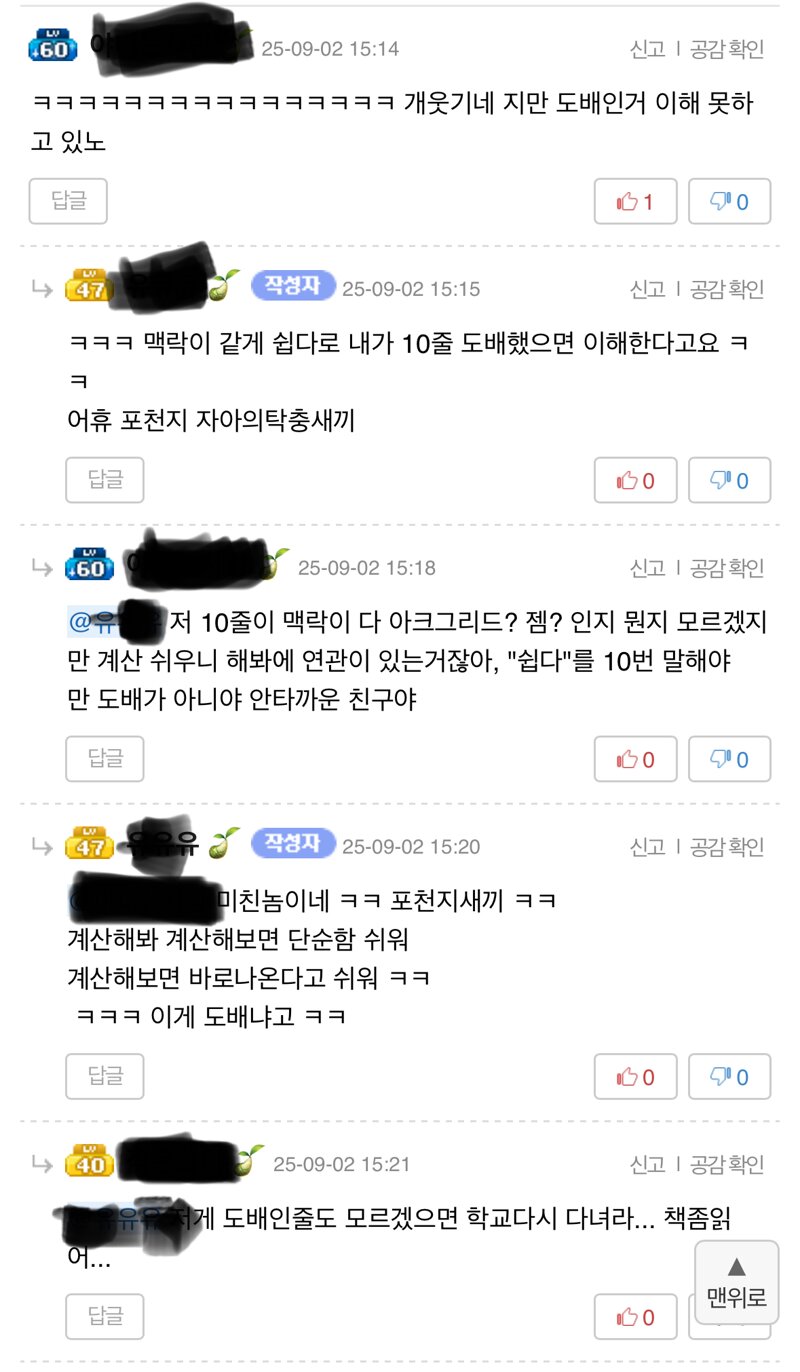Reply to the 15:14 comment via 답글
The height and width of the screenshot is (1372, 800).
coord(68,201)
